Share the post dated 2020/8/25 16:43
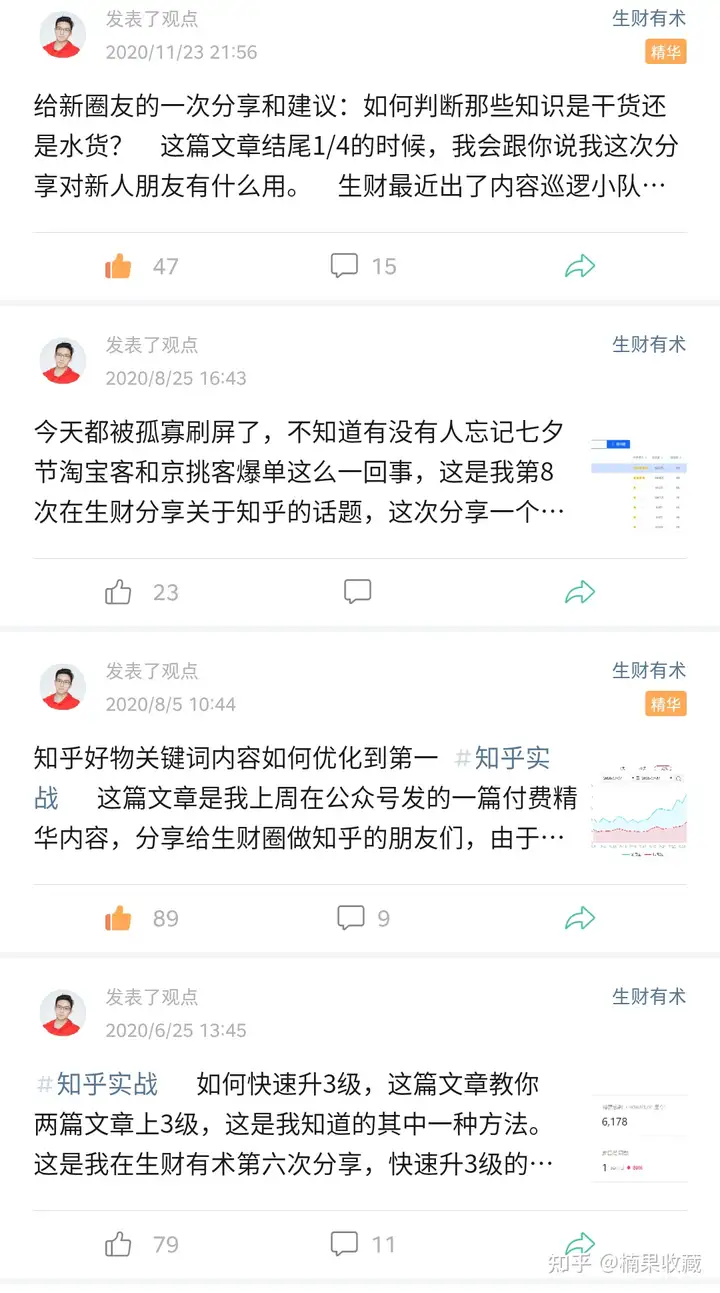 pyautogui.click(x=580, y=592)
